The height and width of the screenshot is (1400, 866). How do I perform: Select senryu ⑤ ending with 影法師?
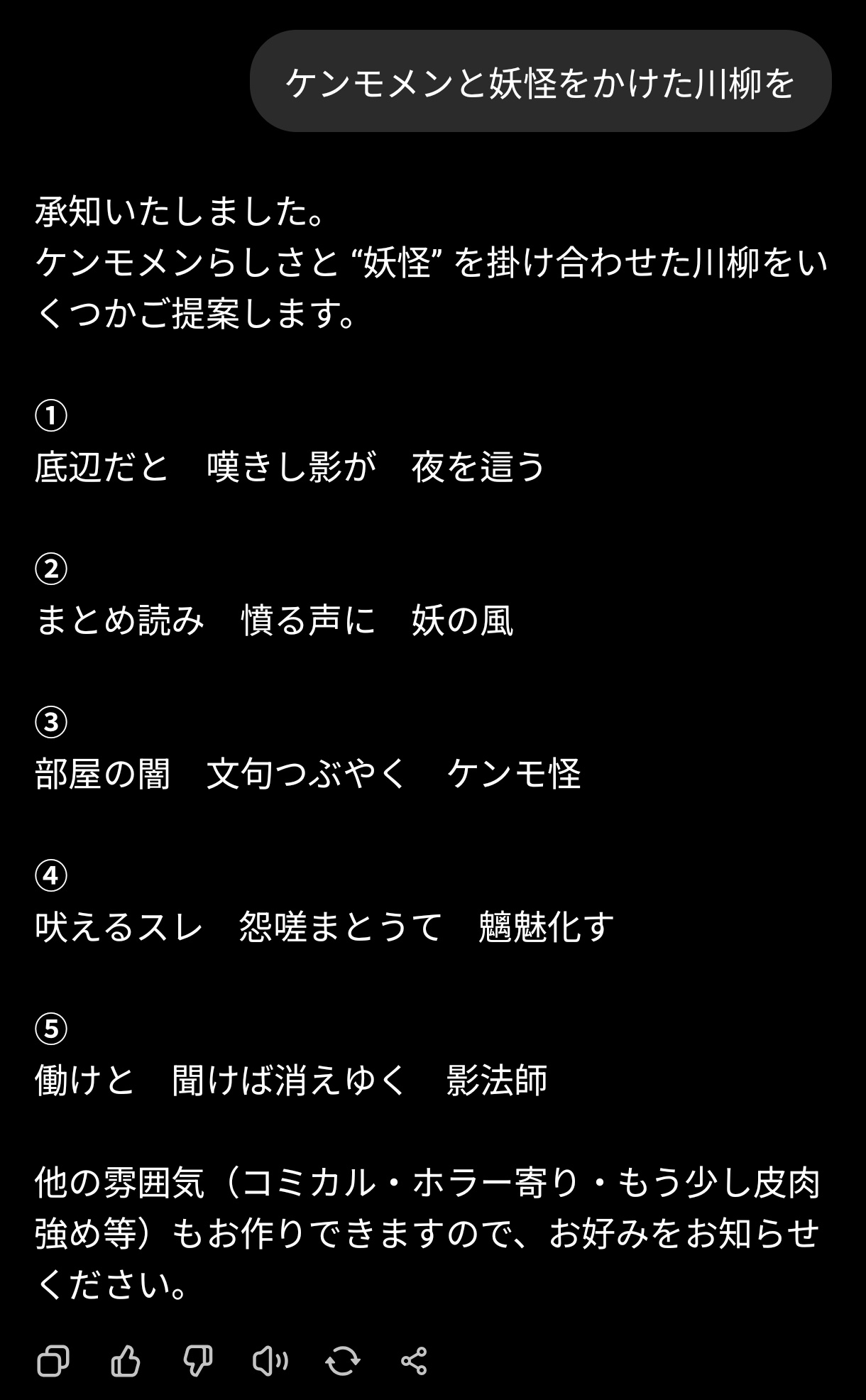(291, 1078)
